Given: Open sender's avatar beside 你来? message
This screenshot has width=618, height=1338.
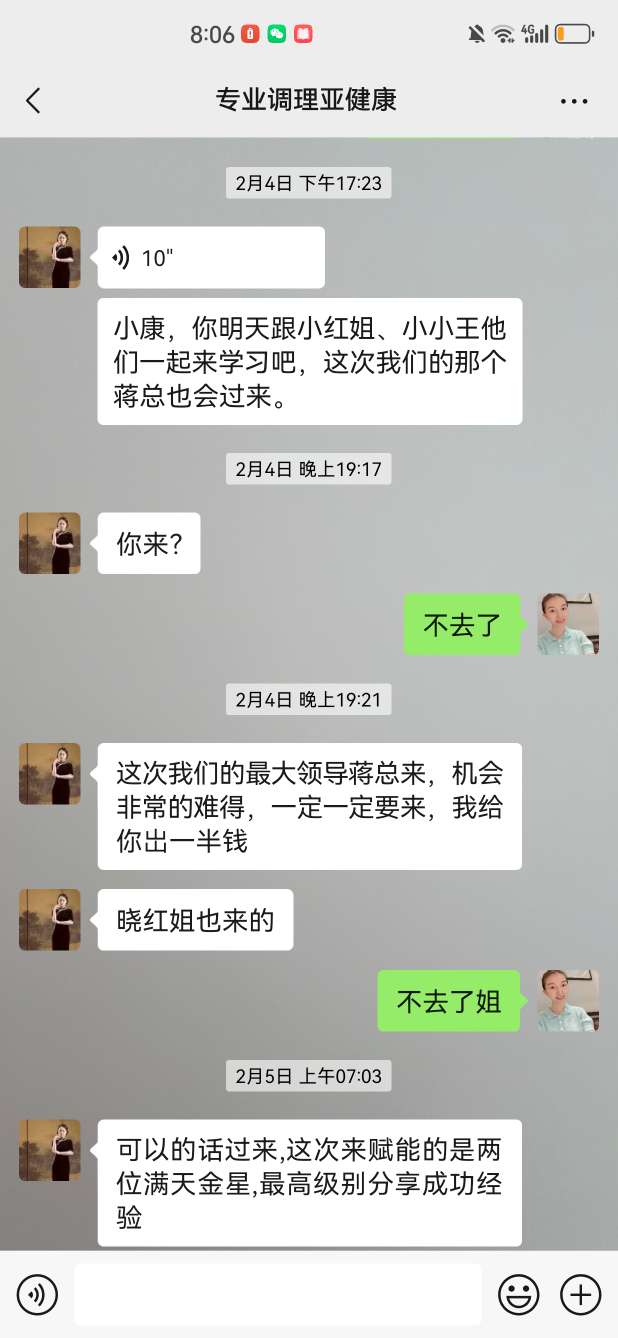Looking at the screenshot, I should pyautogui.click(x=50, y=544).
